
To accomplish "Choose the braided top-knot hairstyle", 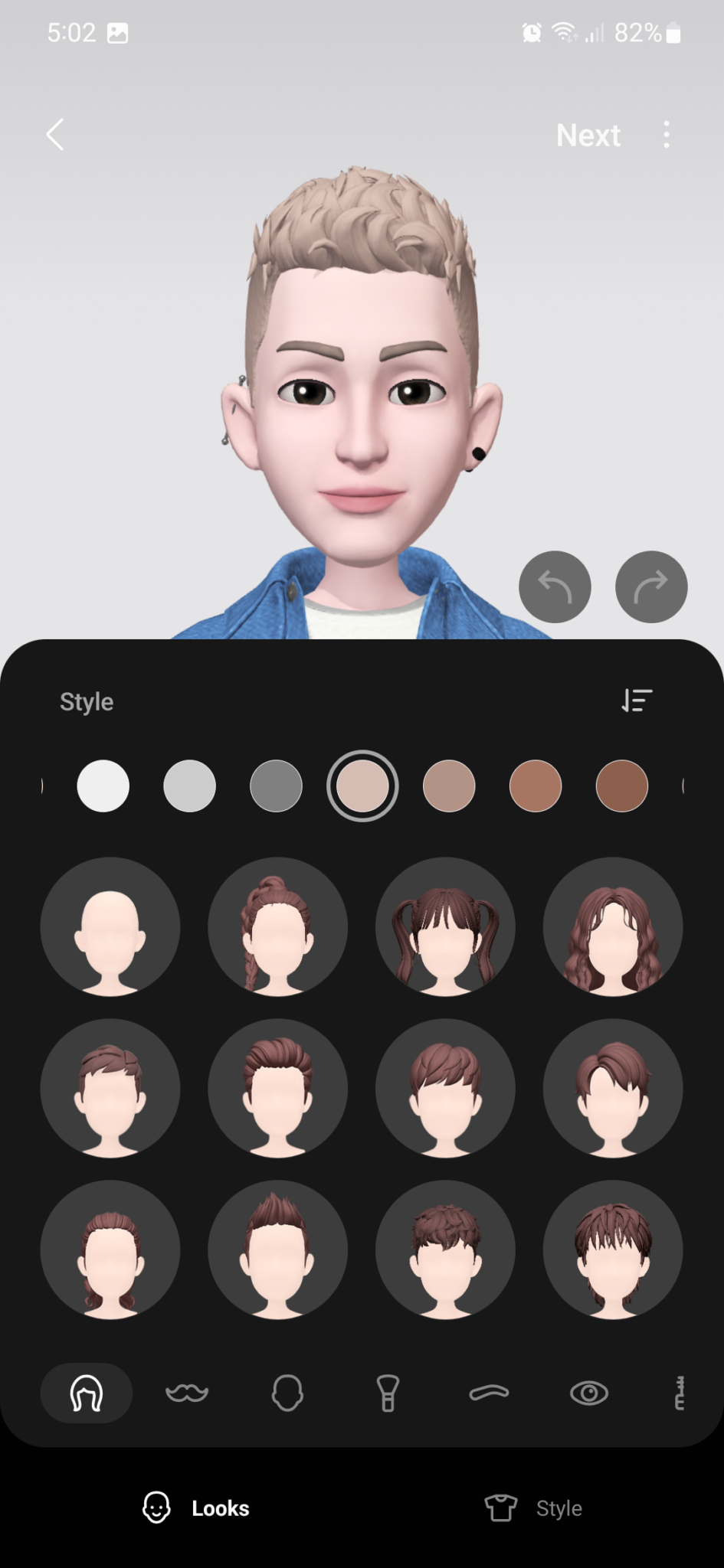I will pos(277,926).
